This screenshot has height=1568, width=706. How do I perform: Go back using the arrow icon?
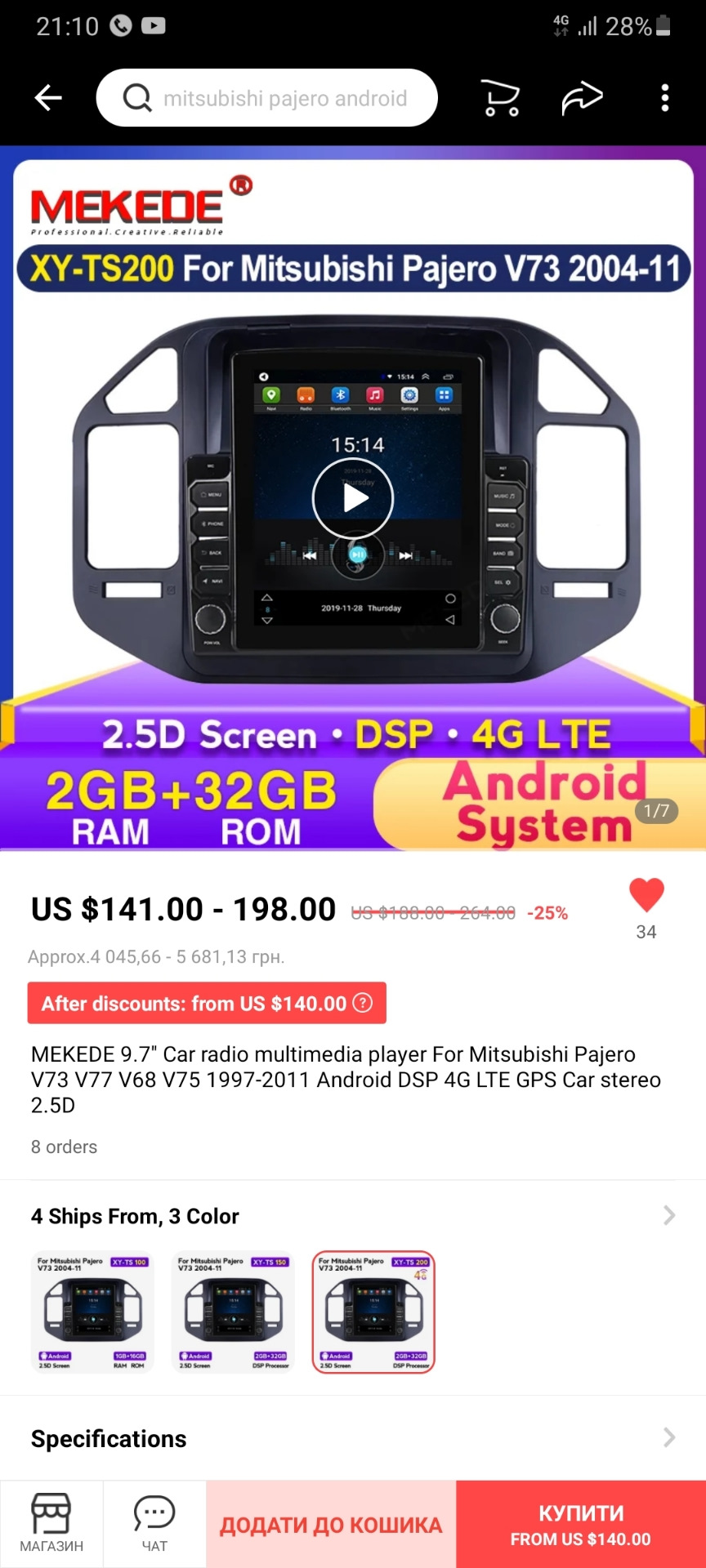[48, 98]
